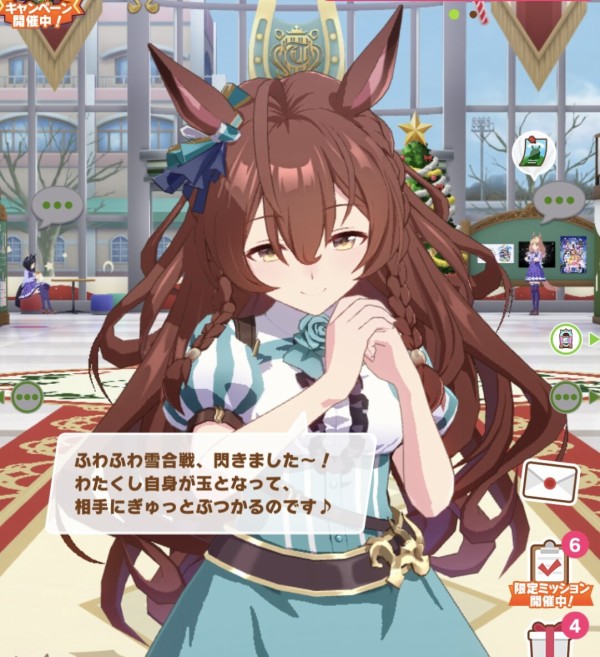Tap the round chat icon at the left edge
Screen dimensions: 600x657
point(26,398)
